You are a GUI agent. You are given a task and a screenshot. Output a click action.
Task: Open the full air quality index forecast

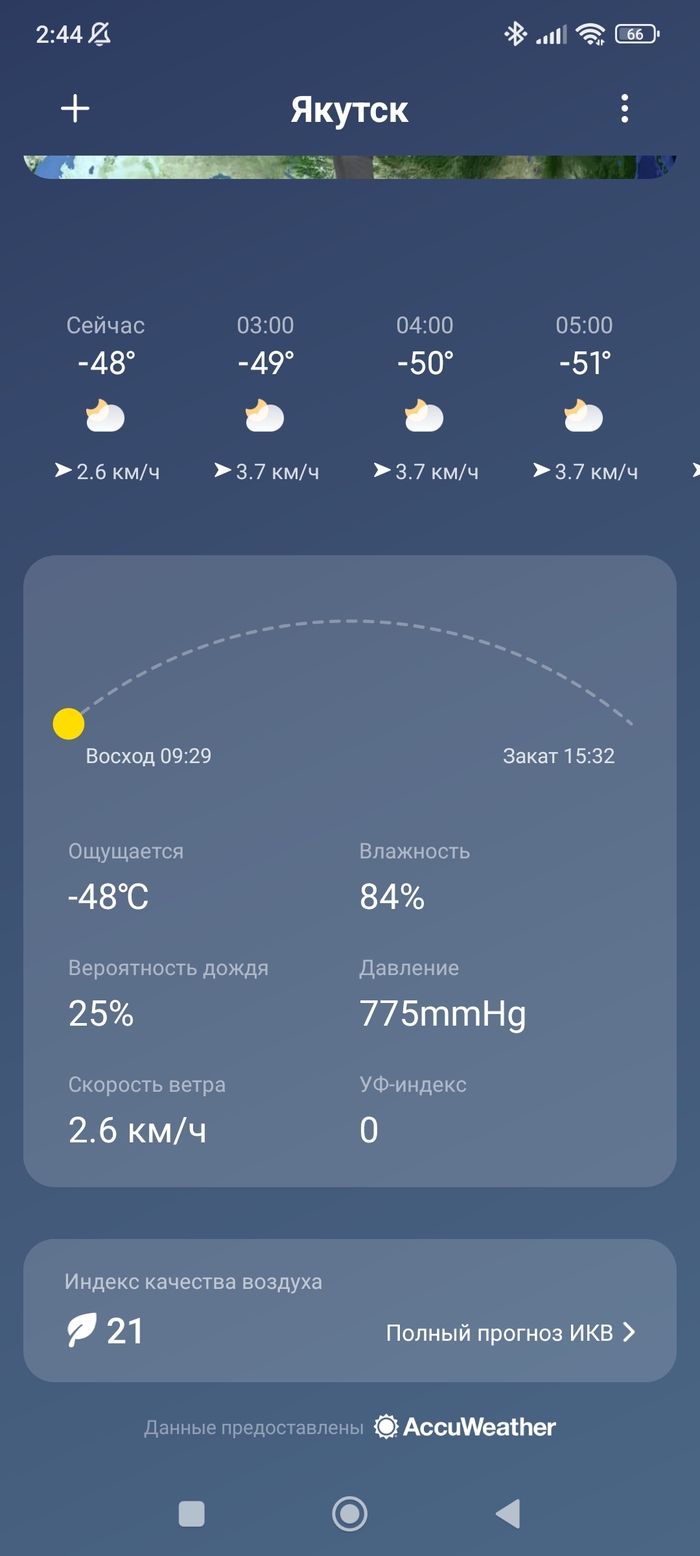510,1332
